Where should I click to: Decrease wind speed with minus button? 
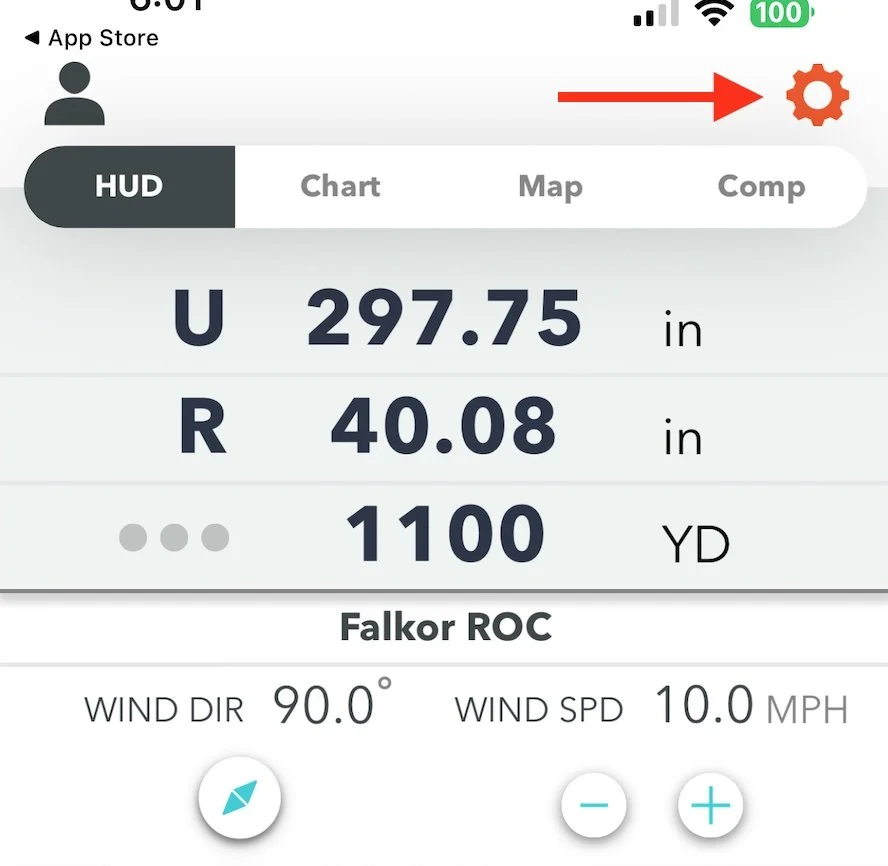coord(594,804)
